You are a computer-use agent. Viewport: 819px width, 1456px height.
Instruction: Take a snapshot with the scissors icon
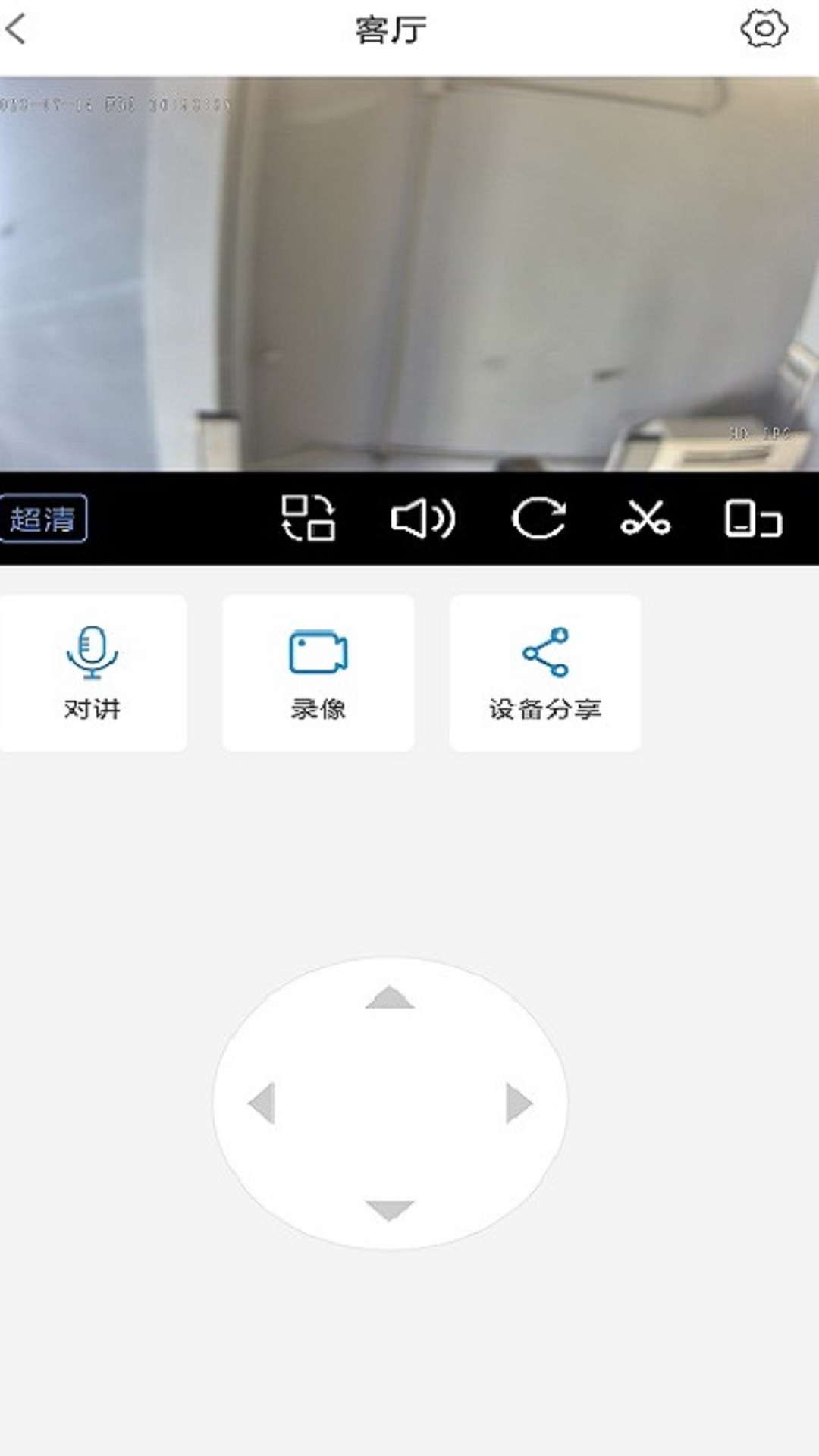(645, 519)
